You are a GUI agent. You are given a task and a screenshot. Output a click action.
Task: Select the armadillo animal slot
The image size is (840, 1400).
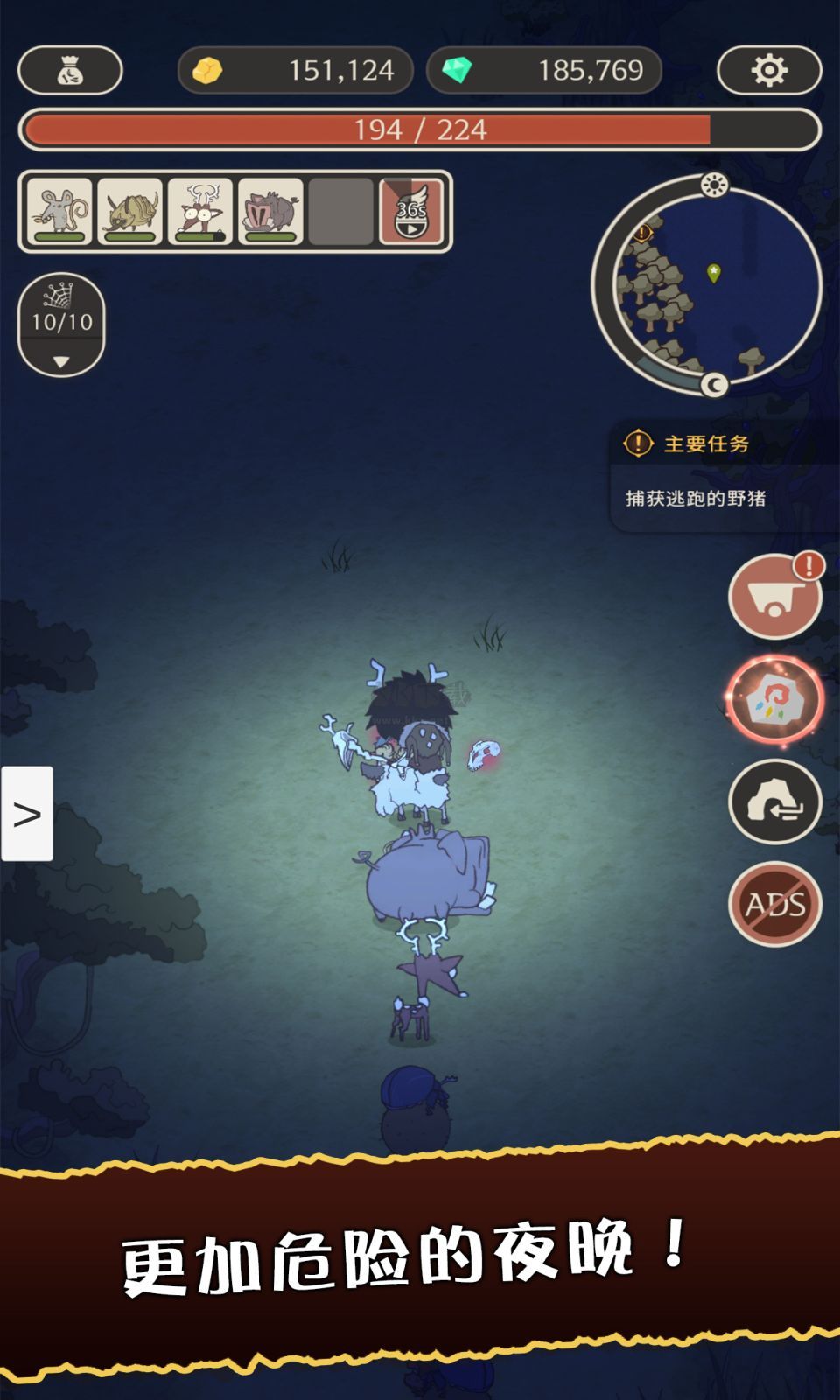click(129, 210)
